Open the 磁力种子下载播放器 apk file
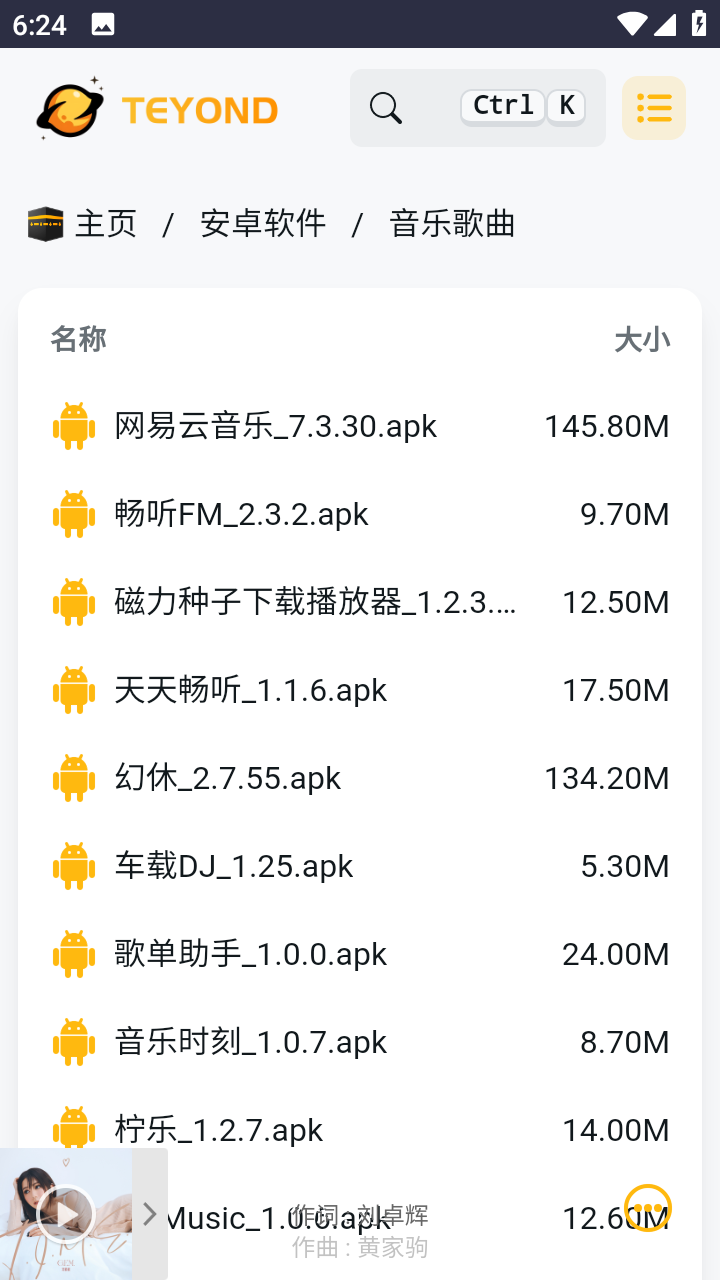The width and height of the screenshot is (720, 1280). (360, 602)
